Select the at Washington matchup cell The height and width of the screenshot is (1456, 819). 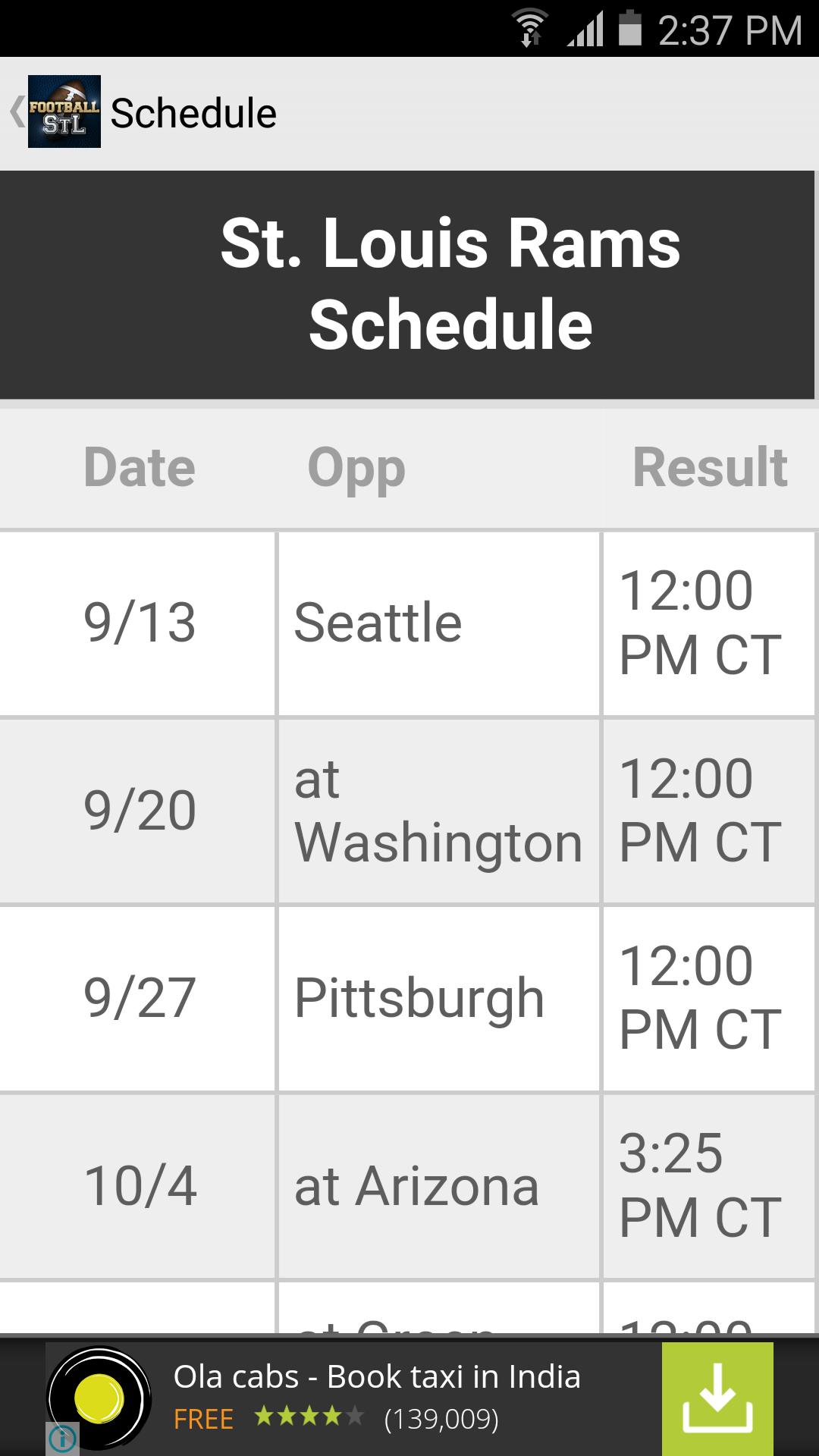(438, 808)
